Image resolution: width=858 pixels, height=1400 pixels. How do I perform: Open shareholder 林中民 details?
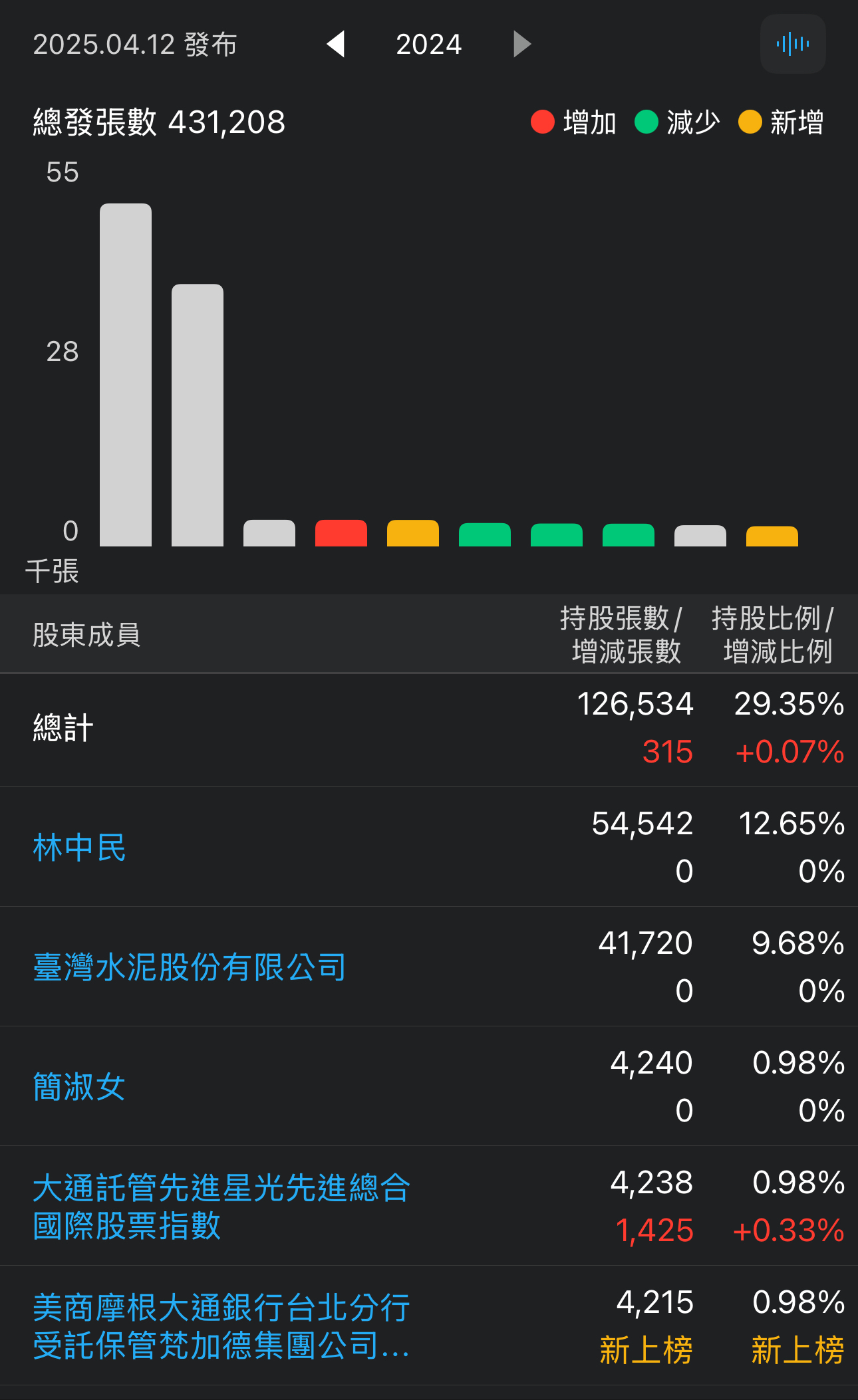click(80, 848)
